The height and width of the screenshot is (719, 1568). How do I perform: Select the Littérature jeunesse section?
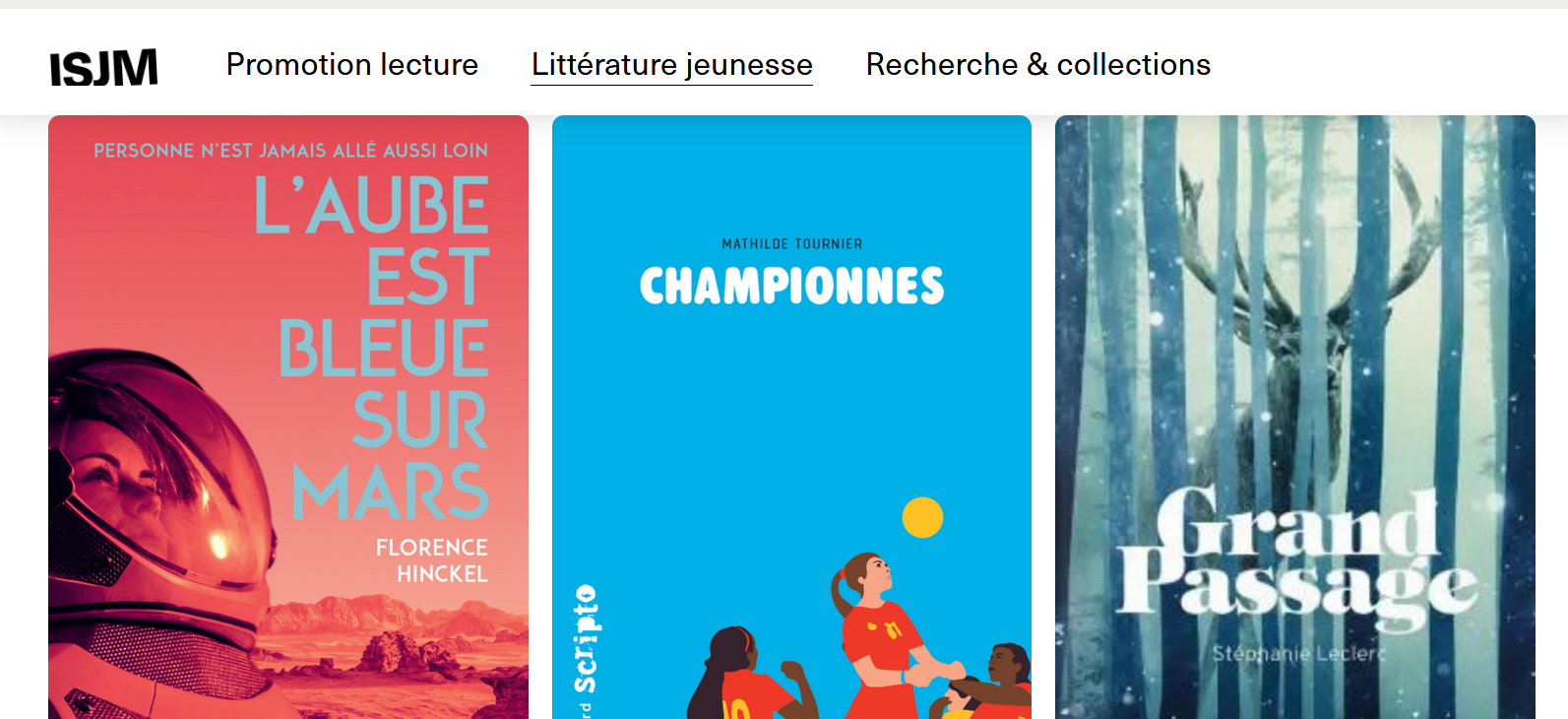click(671, 65)
